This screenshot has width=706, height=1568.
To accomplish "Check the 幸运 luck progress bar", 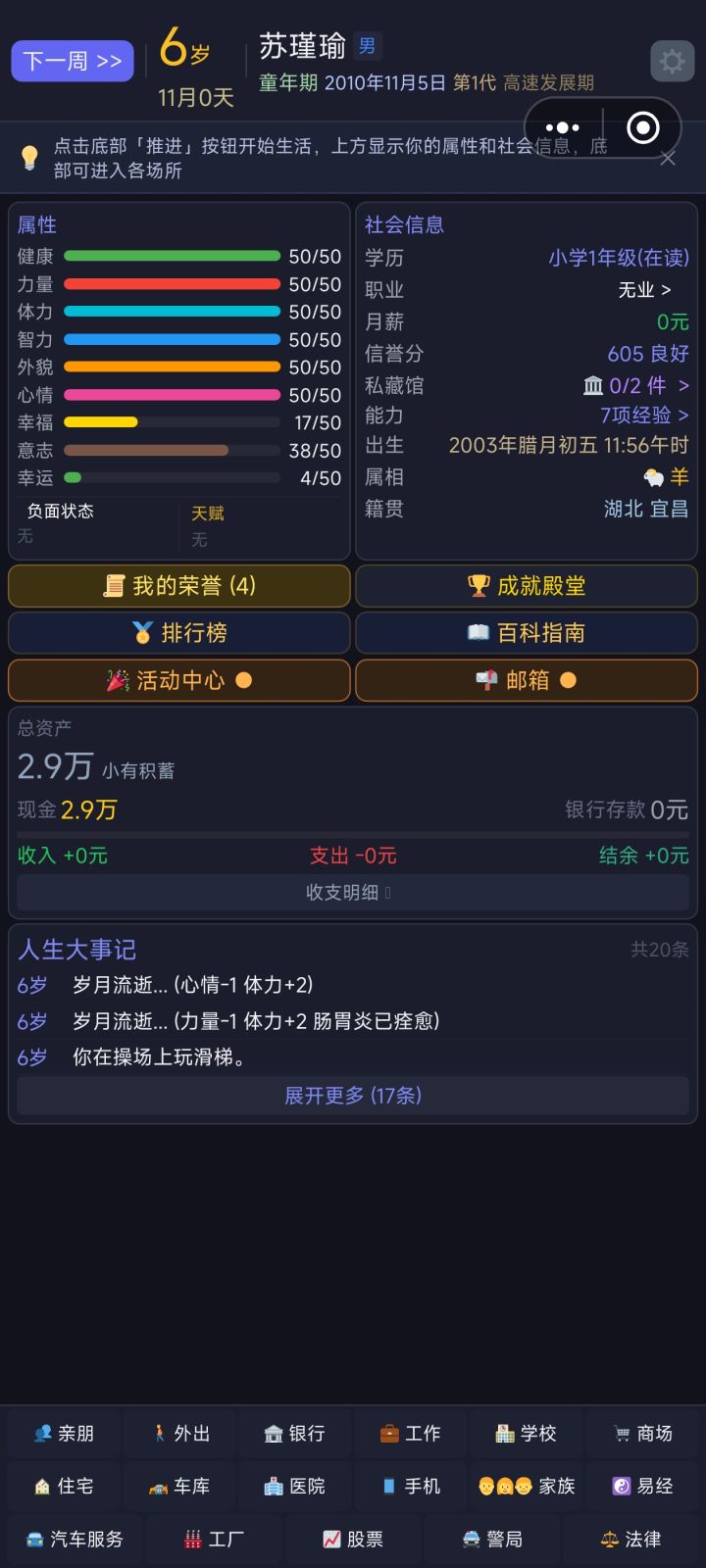I will click(x=172, y=477).
